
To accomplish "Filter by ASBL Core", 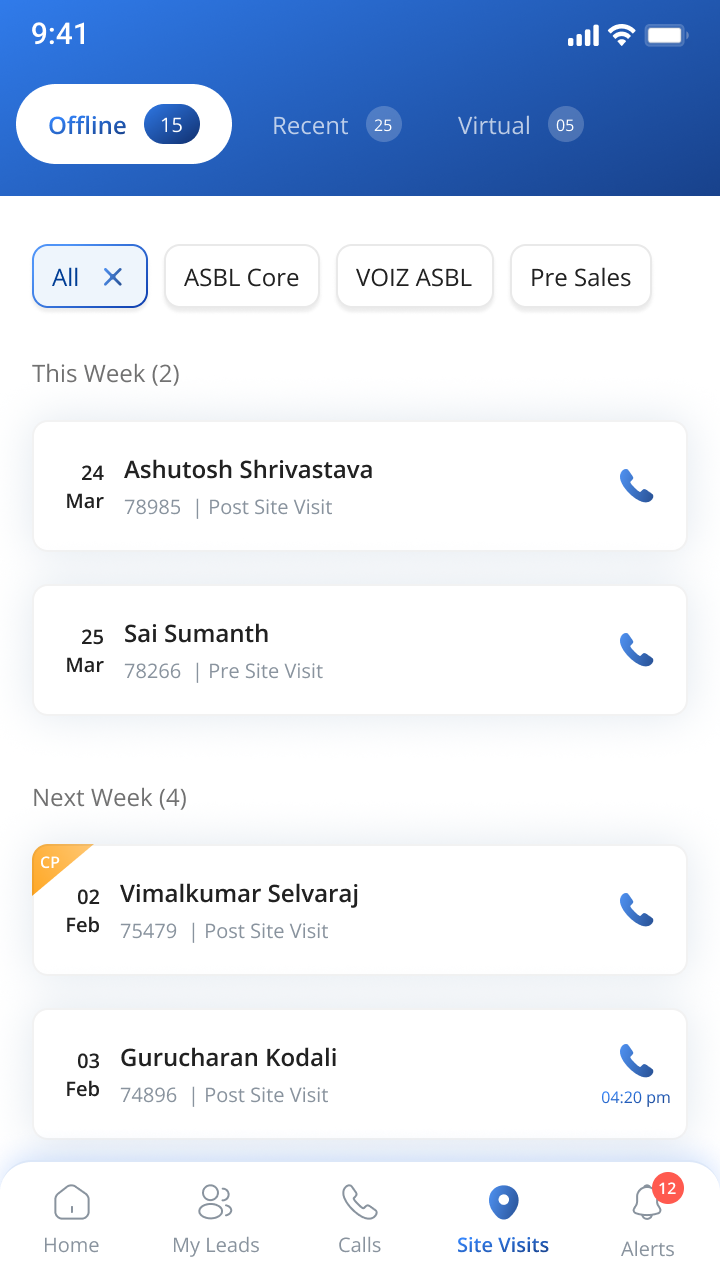I will (x=242, y=277).
